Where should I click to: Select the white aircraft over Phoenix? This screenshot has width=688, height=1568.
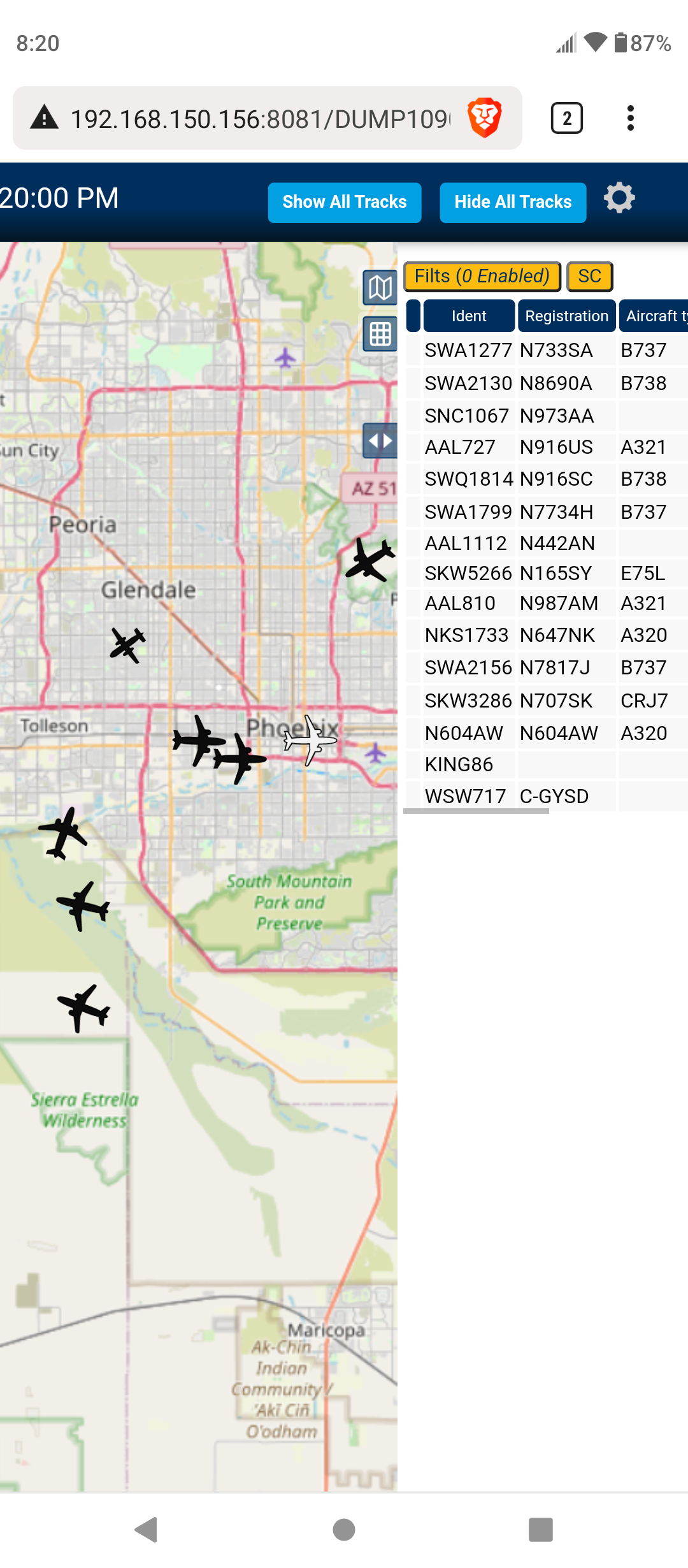pyautogui.click(x=310, y=740)
